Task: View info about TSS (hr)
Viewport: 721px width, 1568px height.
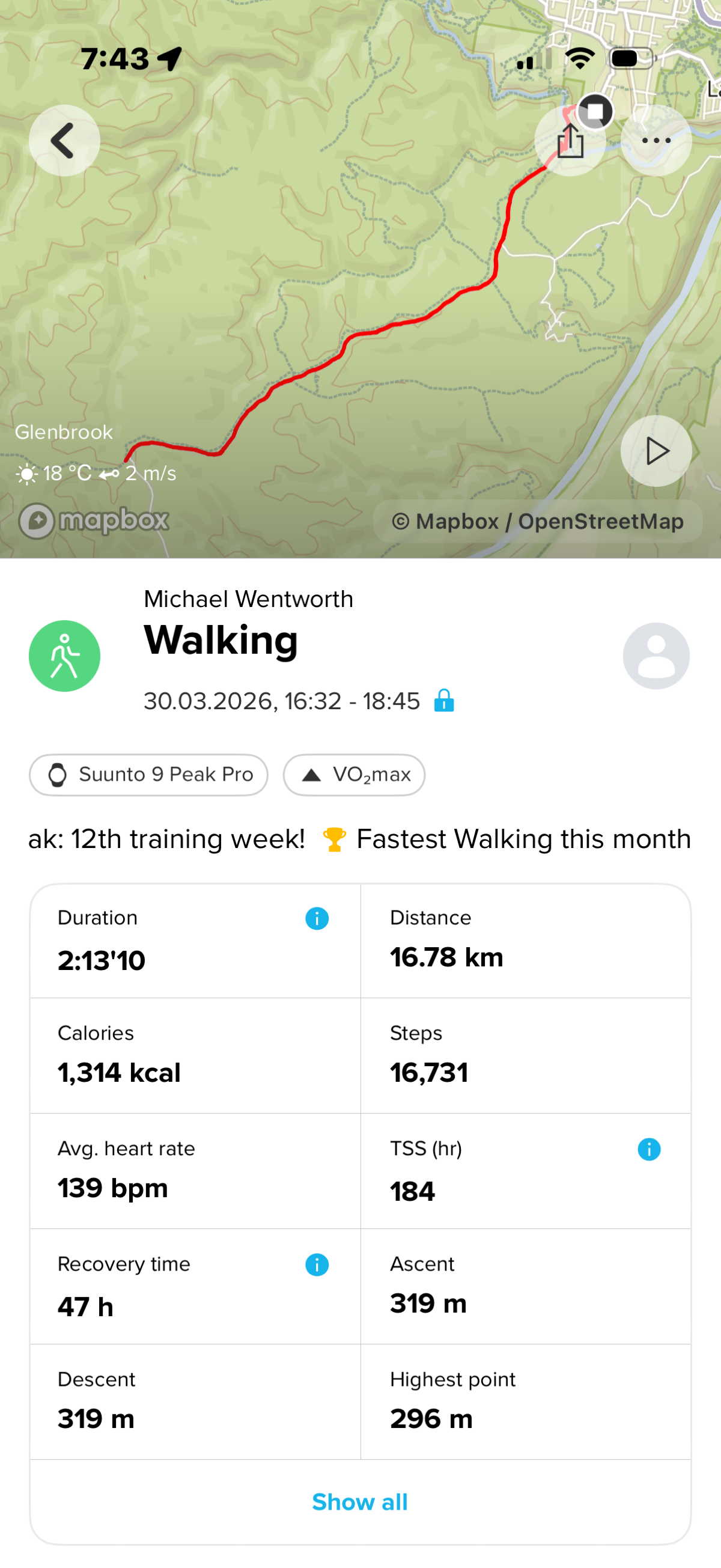Action: (x=648, y=1149)
